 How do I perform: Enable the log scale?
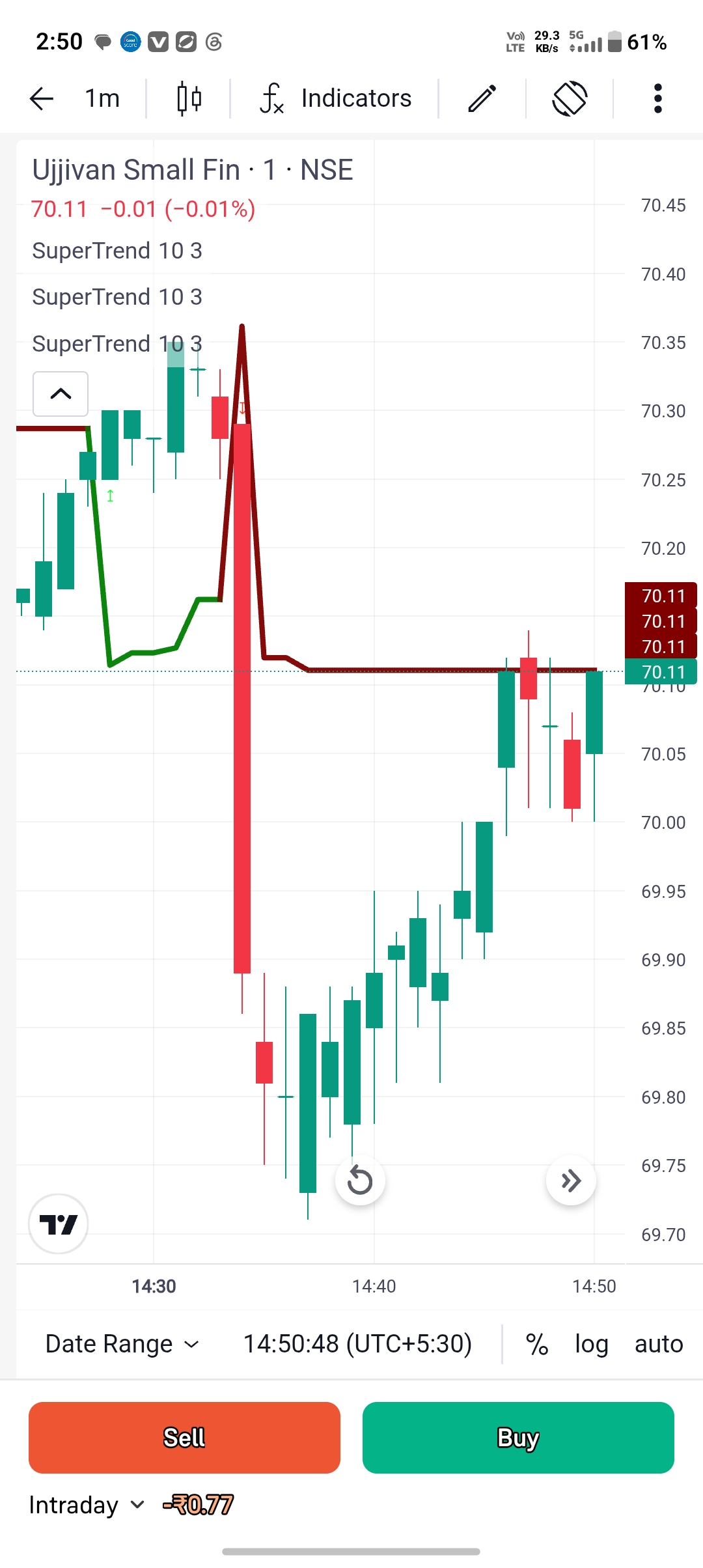click(x=592, y=1344)
